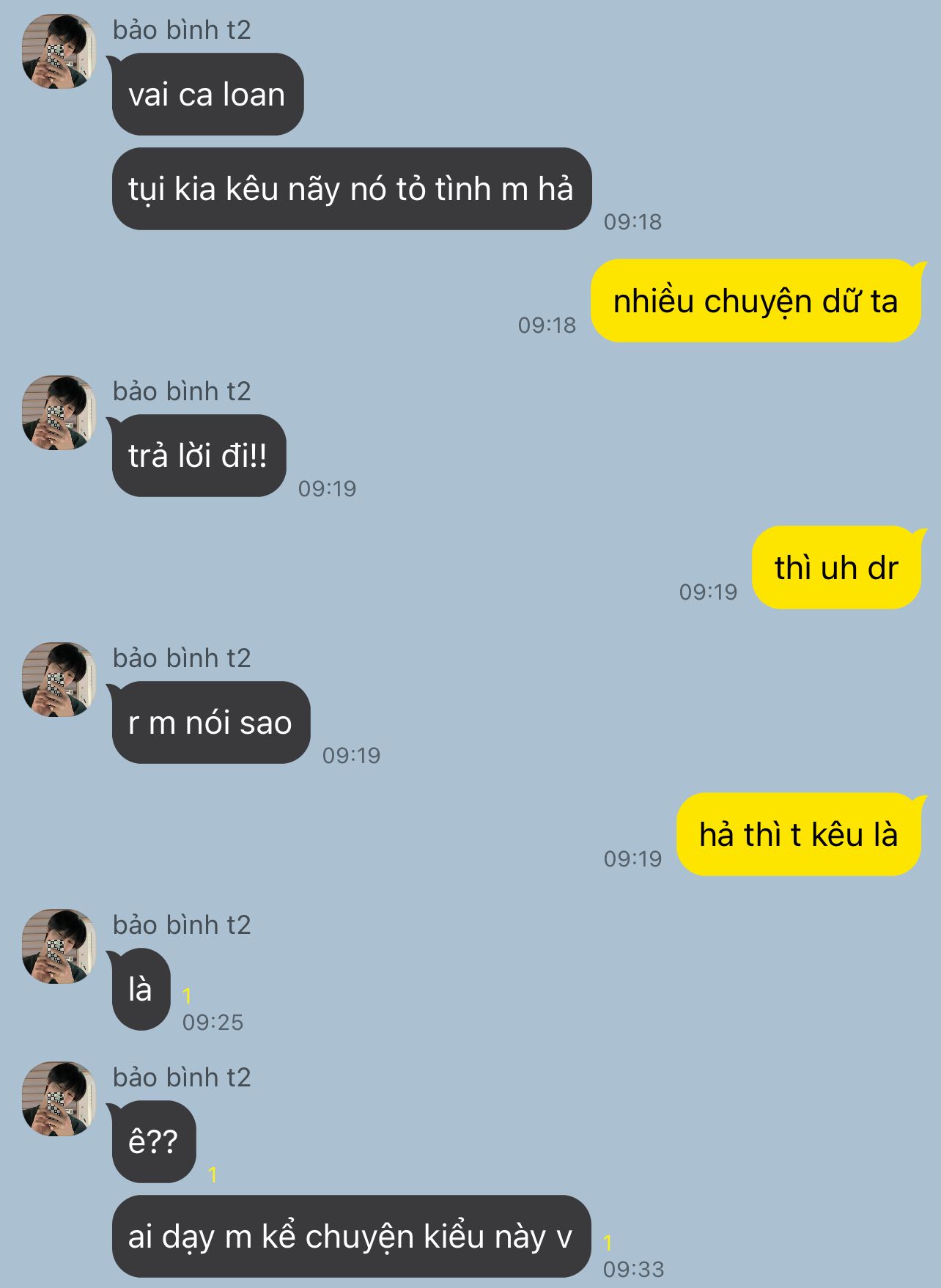This screenshot has height=1288, width=941.
Task: Open avatar beside the "r m nói sao" message
Action: coord(59,680)
